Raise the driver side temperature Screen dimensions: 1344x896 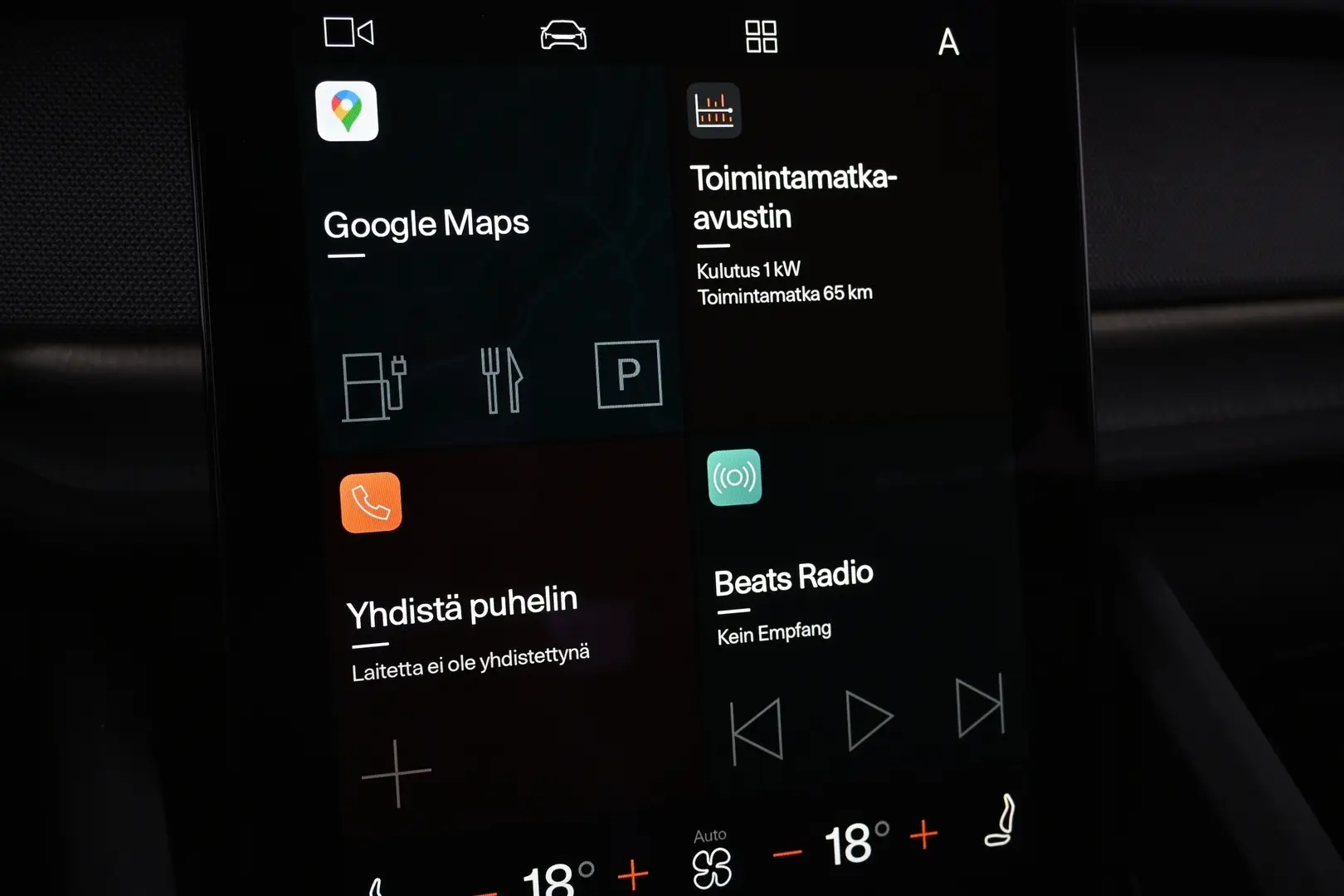[x=633, y=874]
